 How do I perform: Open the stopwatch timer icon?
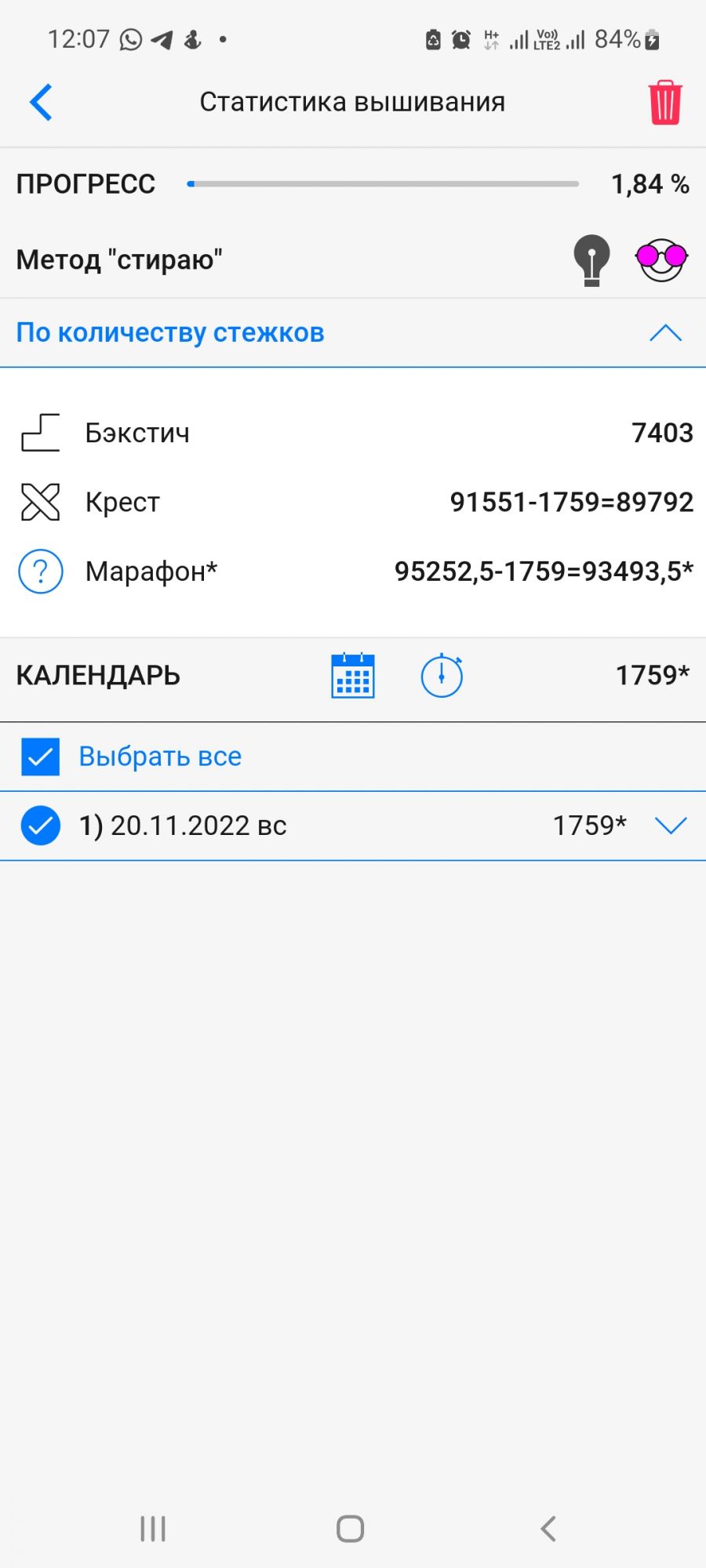pos(442,675)
